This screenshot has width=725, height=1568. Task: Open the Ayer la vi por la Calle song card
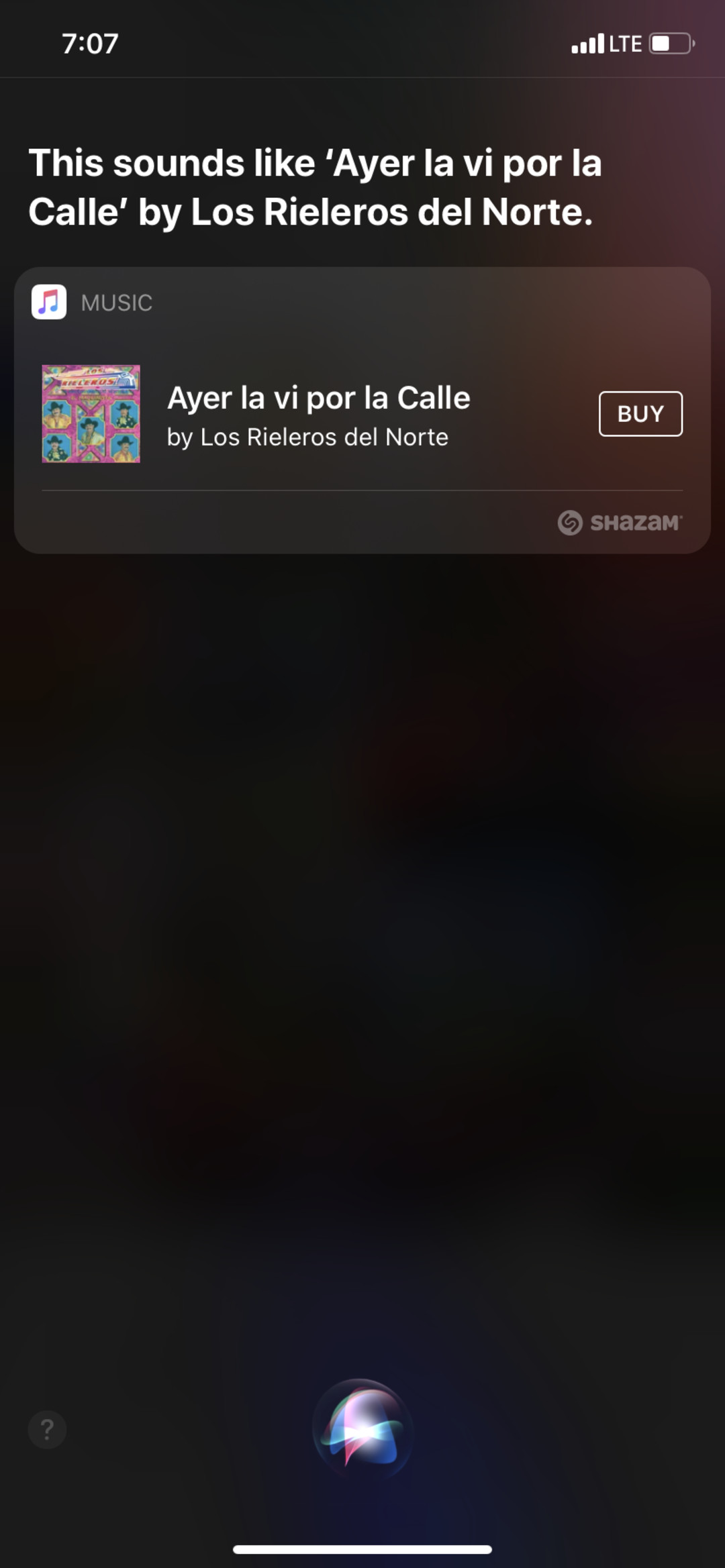318,414
